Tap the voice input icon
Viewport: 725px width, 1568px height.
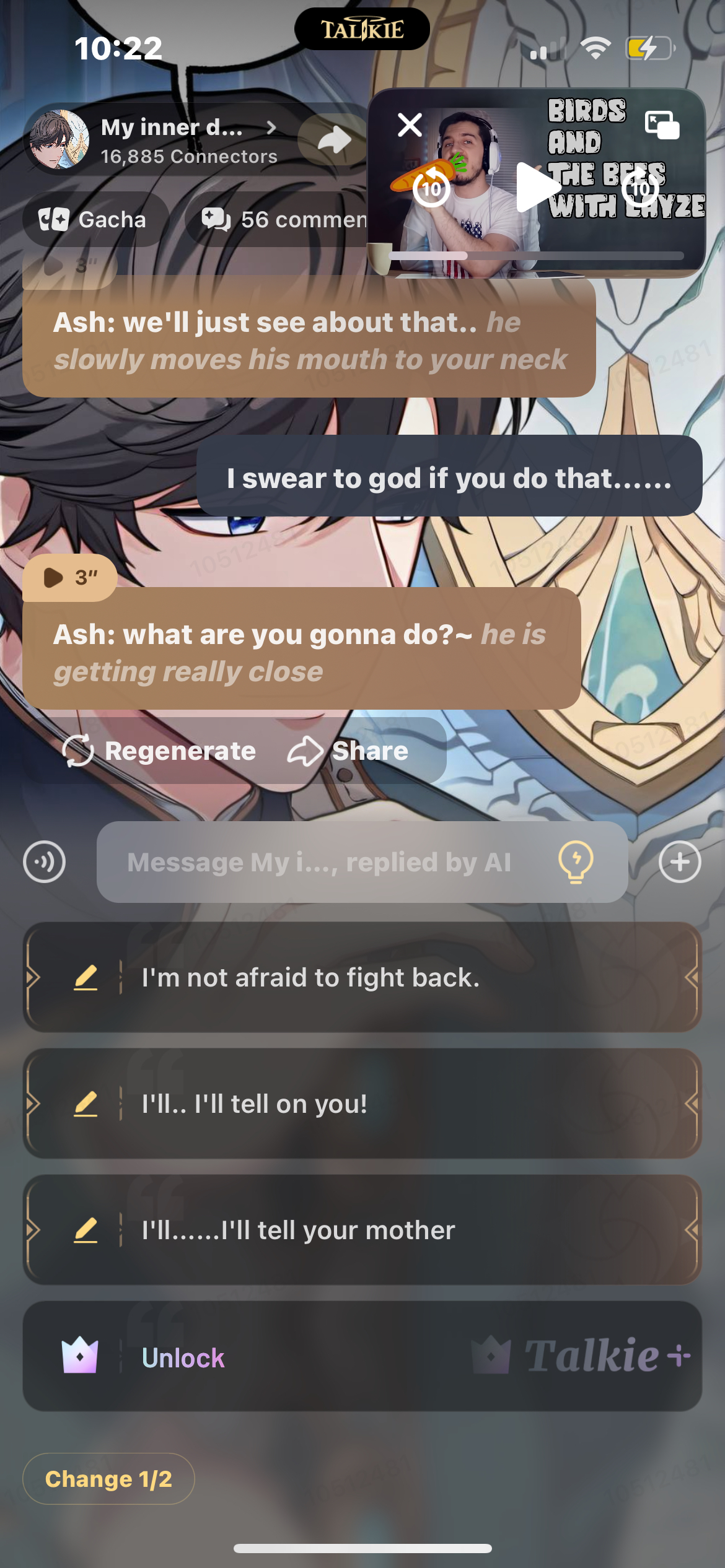point(45,861)
